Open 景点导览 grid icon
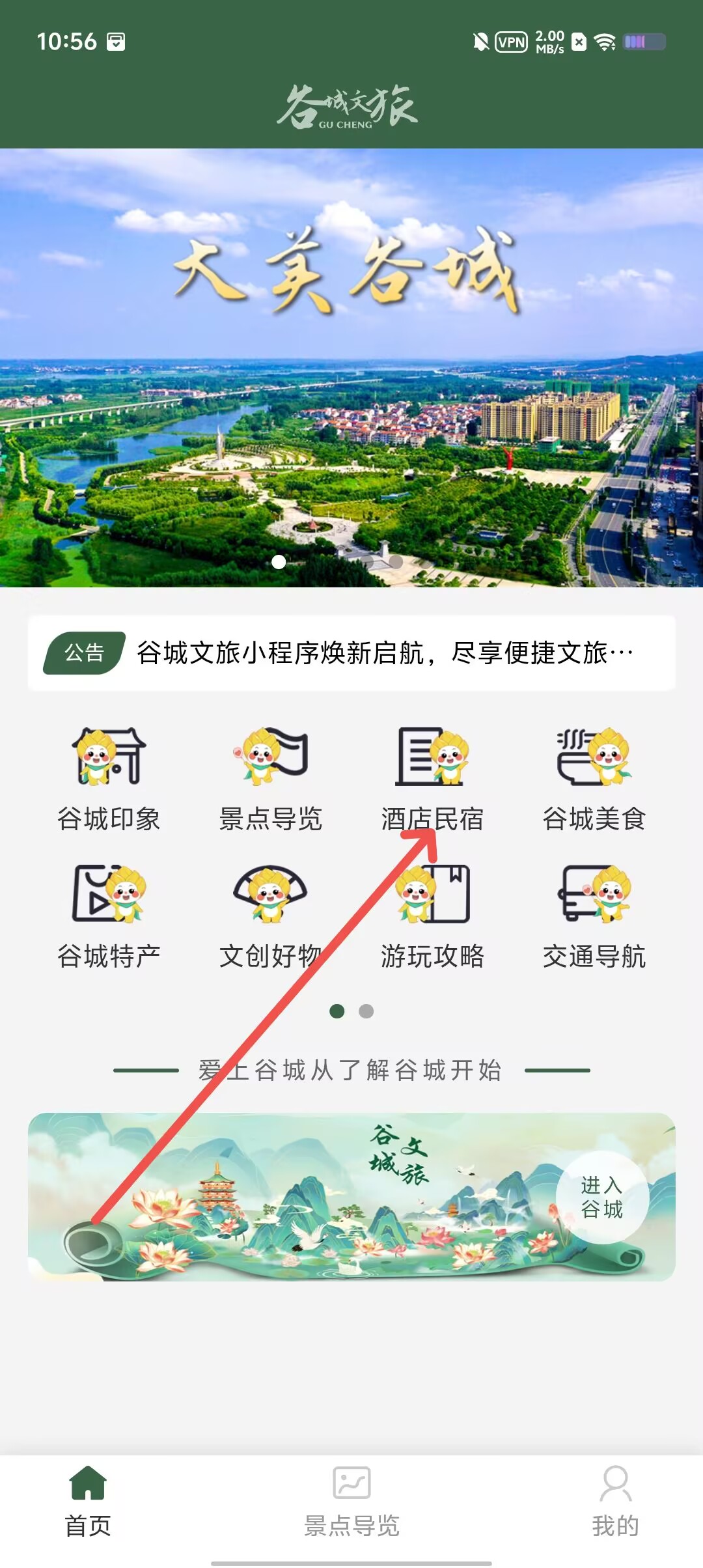 (271, 779)
